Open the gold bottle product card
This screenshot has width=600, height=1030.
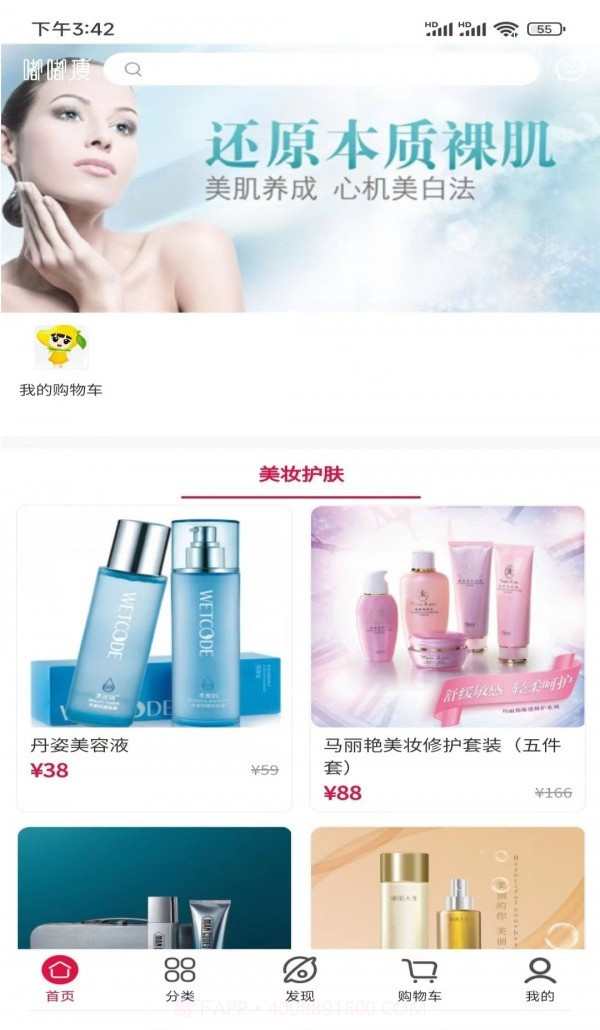click(x=447, y=888)
